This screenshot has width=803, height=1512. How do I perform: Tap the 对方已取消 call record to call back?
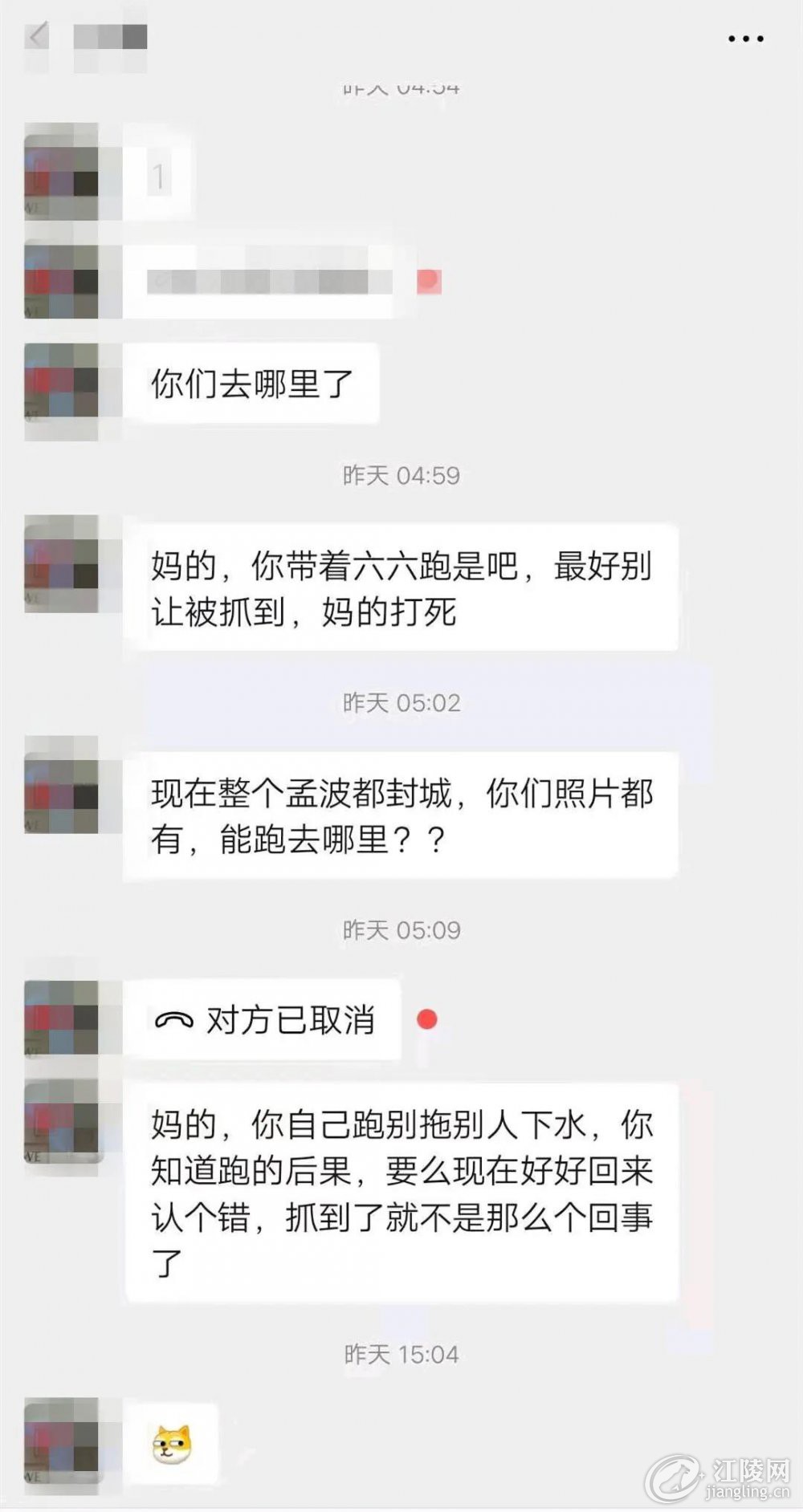263,1020
